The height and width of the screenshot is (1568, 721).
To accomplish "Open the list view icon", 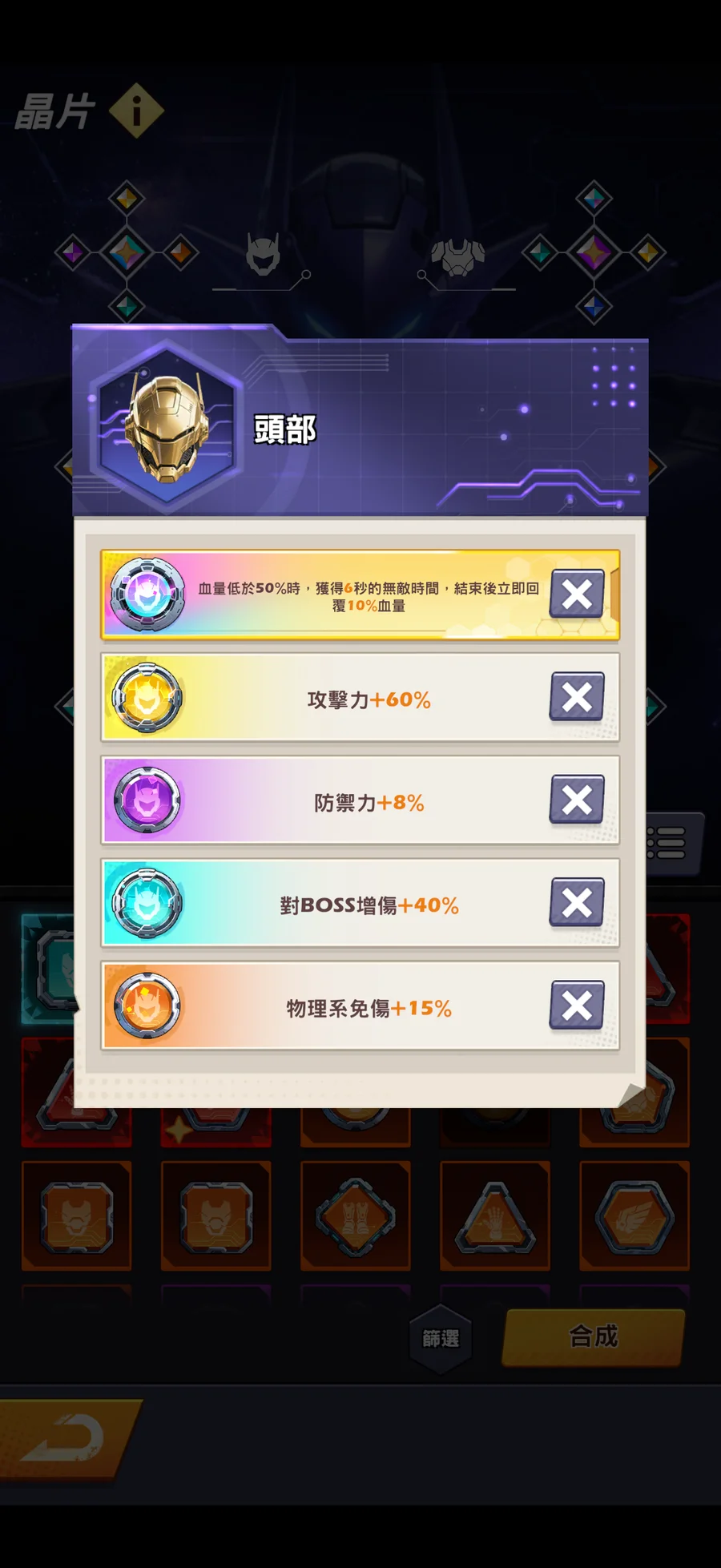I will pos(671,843).
